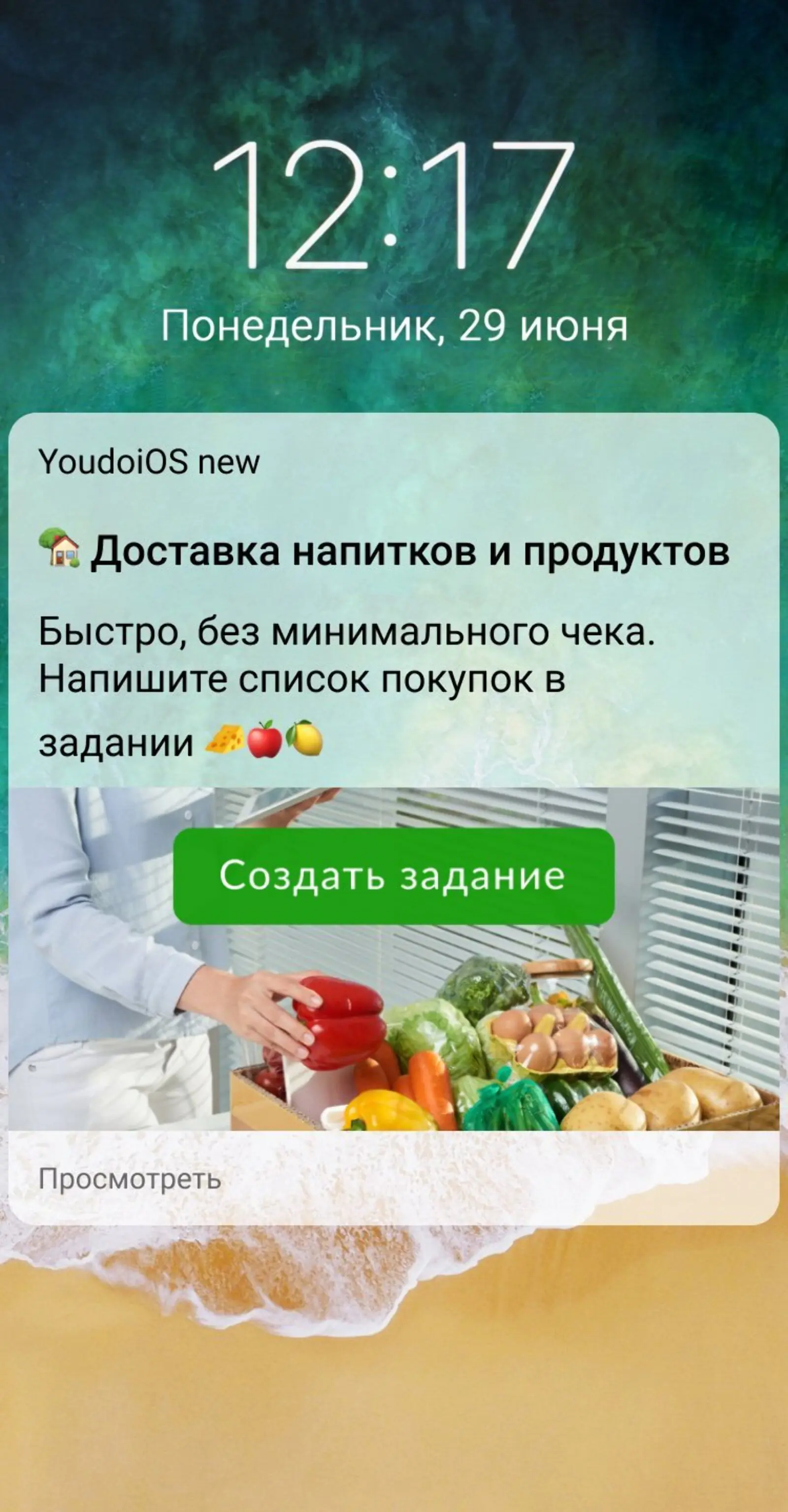This screenshot has width=788, height=1512.
Task: Tap Просмотреть under the notification
Action: (130, 1178)
